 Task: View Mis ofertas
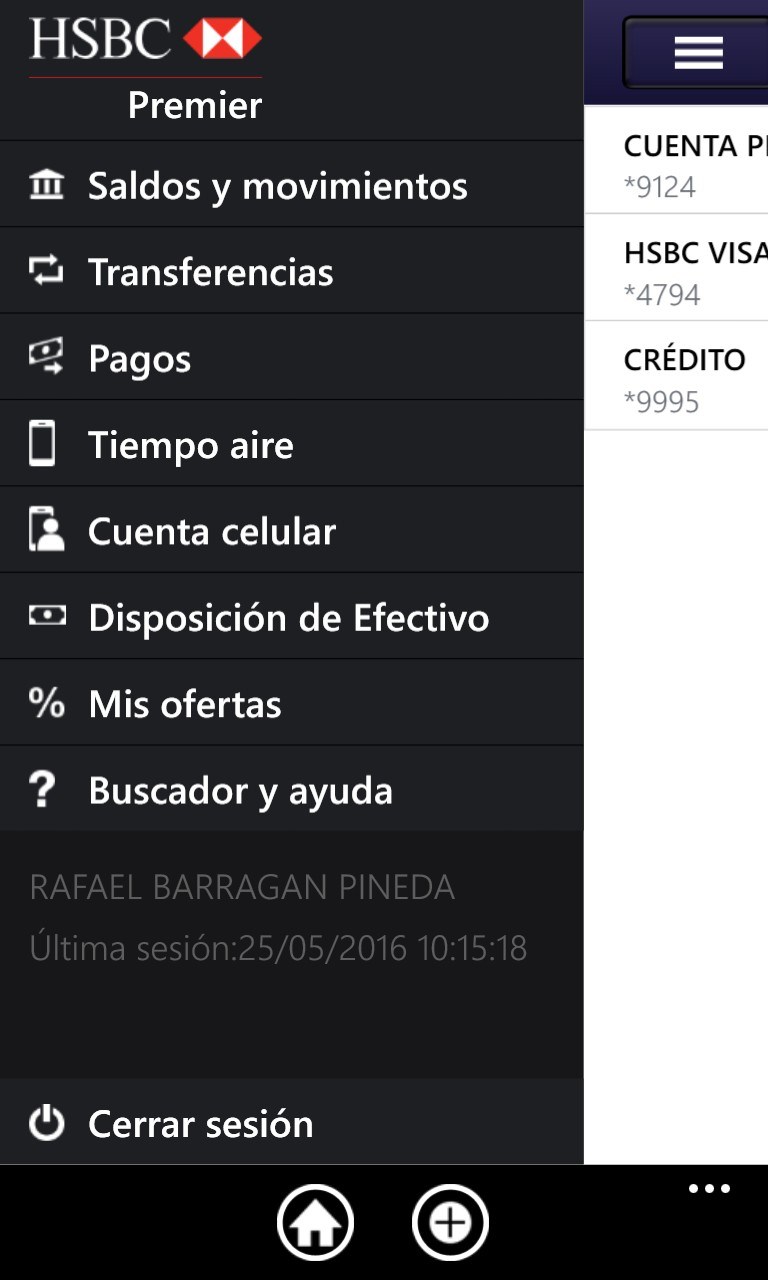184,704
